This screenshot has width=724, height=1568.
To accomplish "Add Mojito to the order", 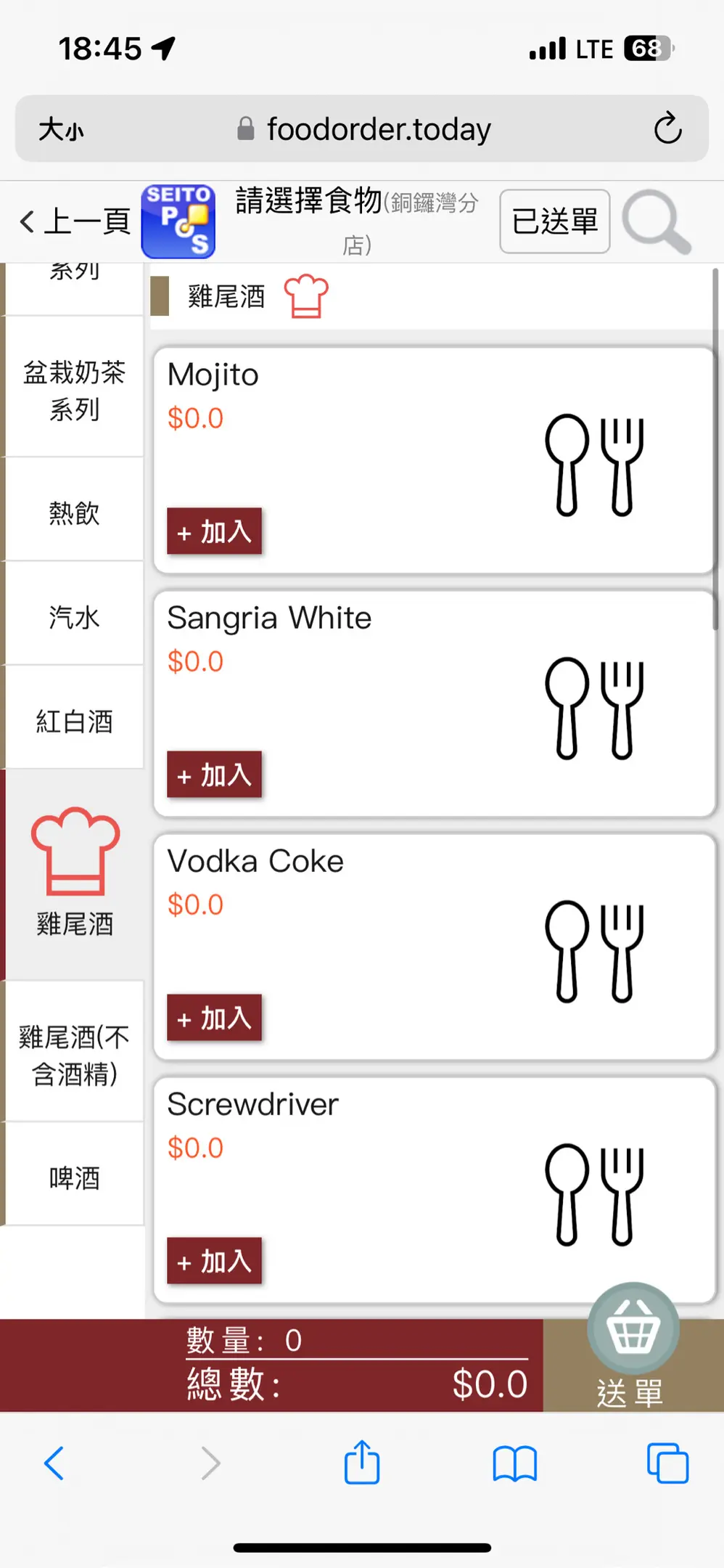I will pos(214,531).
